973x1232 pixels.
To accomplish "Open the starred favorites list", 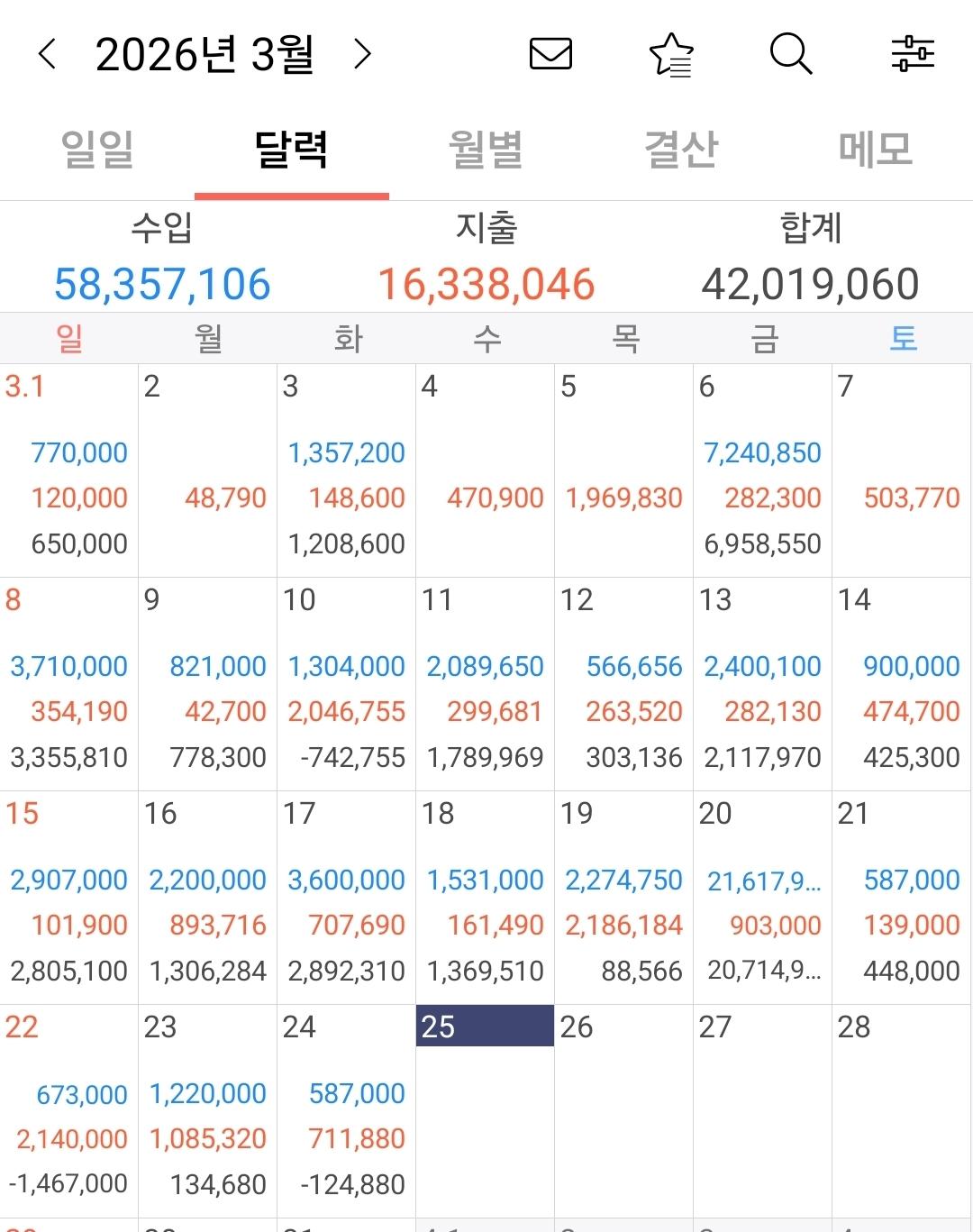I will click(671, 54).
